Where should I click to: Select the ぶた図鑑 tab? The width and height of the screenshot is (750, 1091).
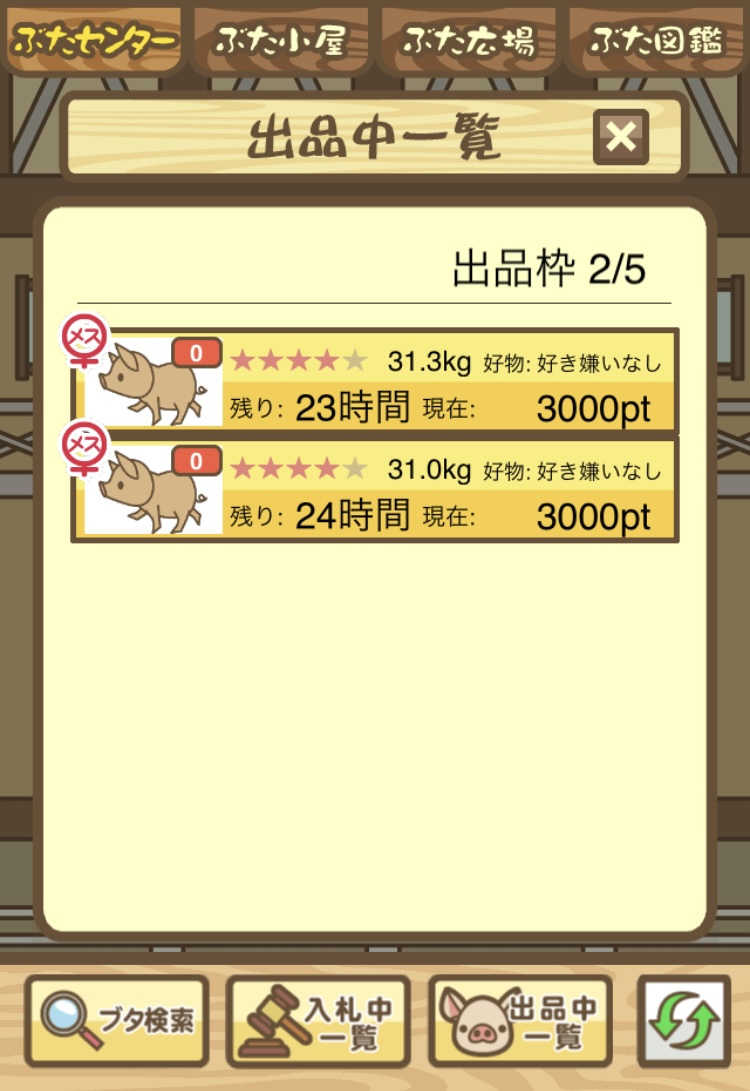[x=656, y=40]
